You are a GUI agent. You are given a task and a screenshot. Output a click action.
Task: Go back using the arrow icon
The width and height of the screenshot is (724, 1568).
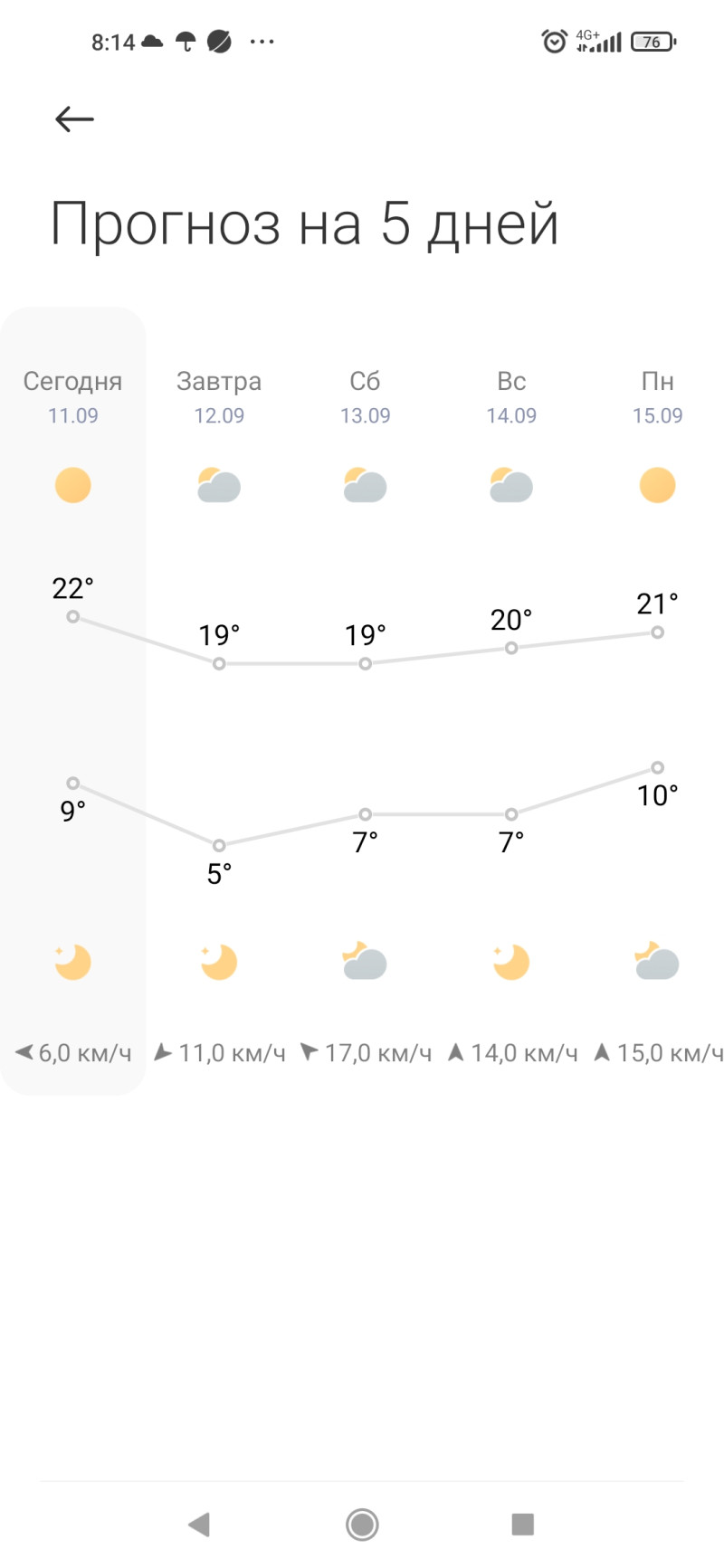pyautogui.click(x=74, y=119)
